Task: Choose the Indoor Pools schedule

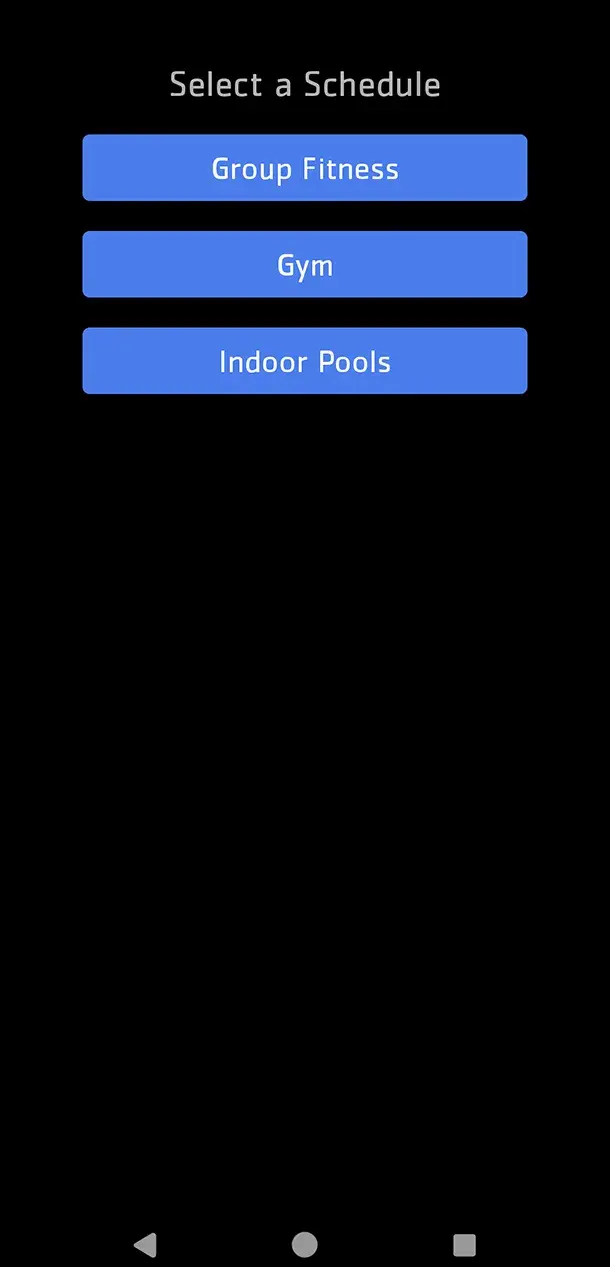Action: [304, 361]
